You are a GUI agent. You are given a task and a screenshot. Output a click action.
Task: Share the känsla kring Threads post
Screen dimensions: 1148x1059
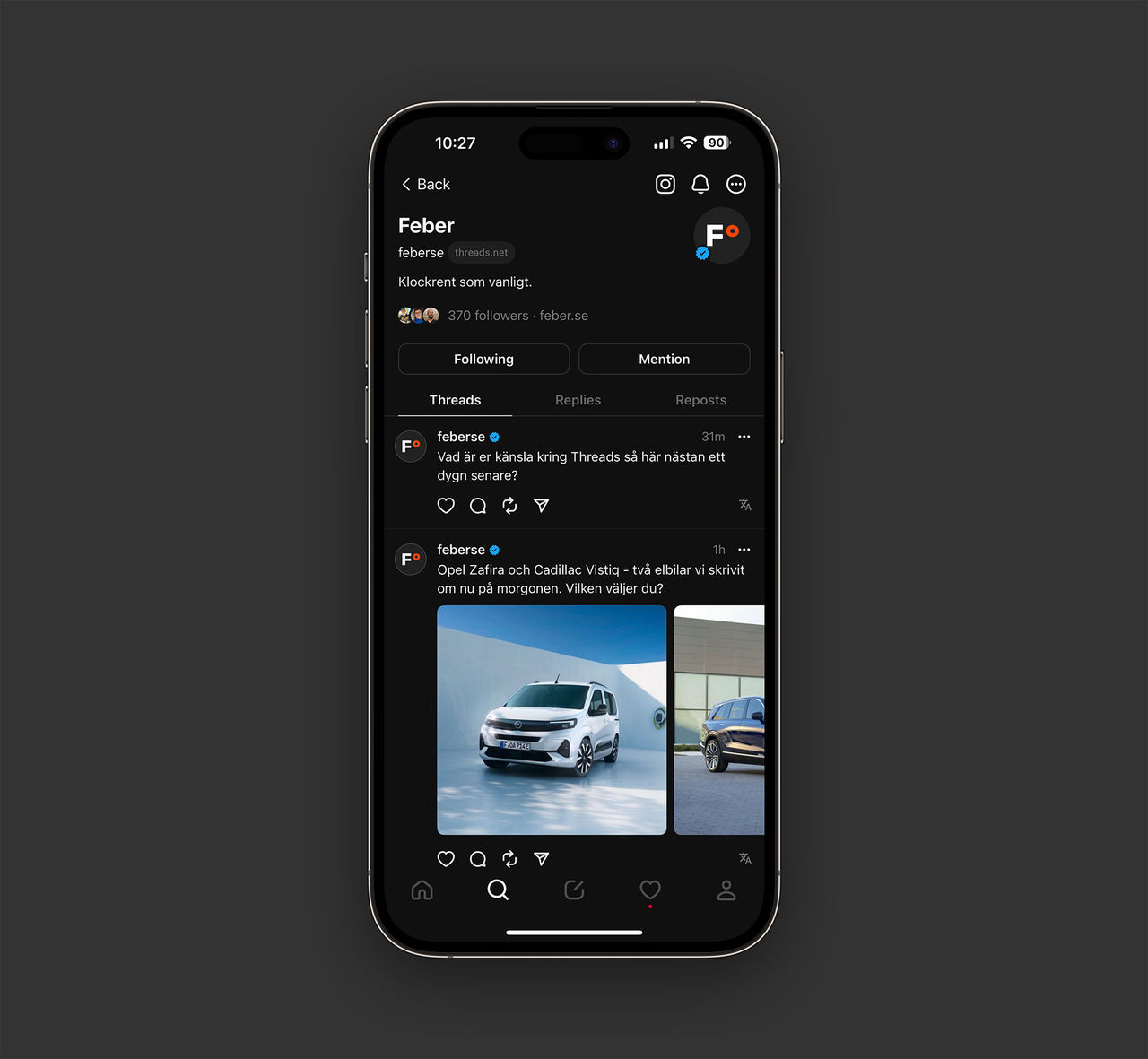click(542, 506)
